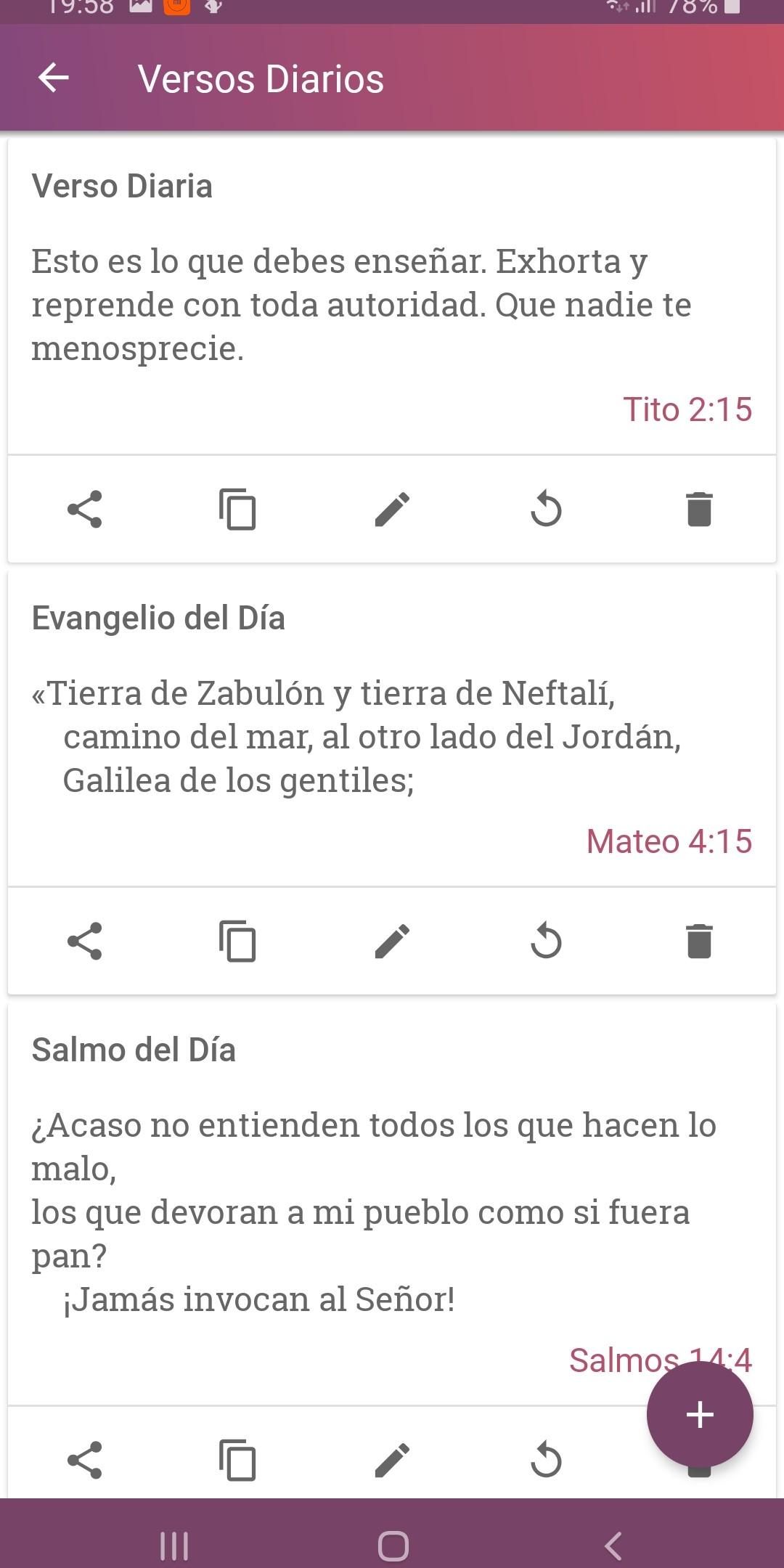This screenshot has width=784, height=1568.
Task: Copy the Tito 2:15 verse
Action: pyautogui.click(x=238, y=509)
